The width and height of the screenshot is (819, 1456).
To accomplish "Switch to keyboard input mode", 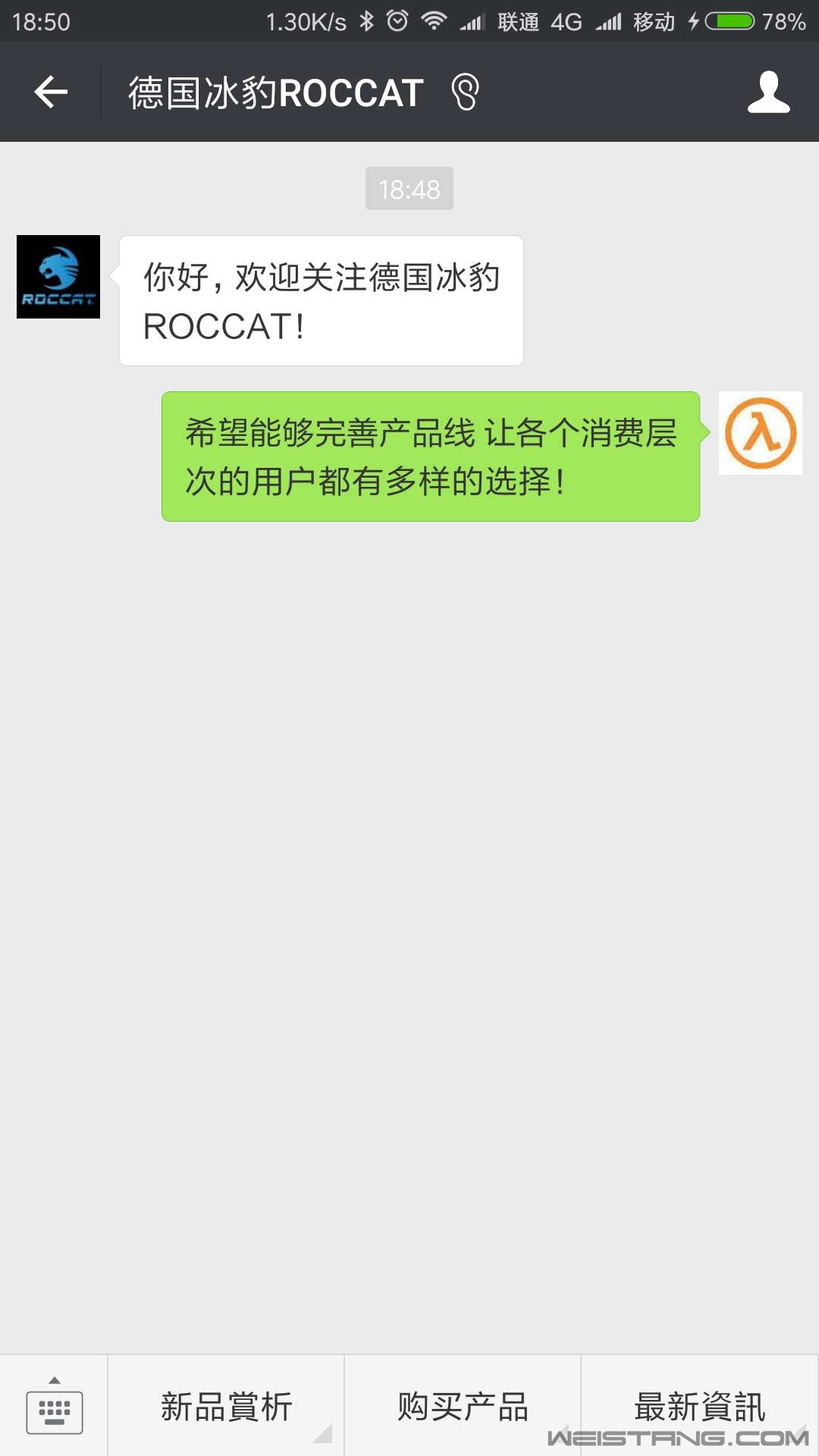I will click(54, 1406).
